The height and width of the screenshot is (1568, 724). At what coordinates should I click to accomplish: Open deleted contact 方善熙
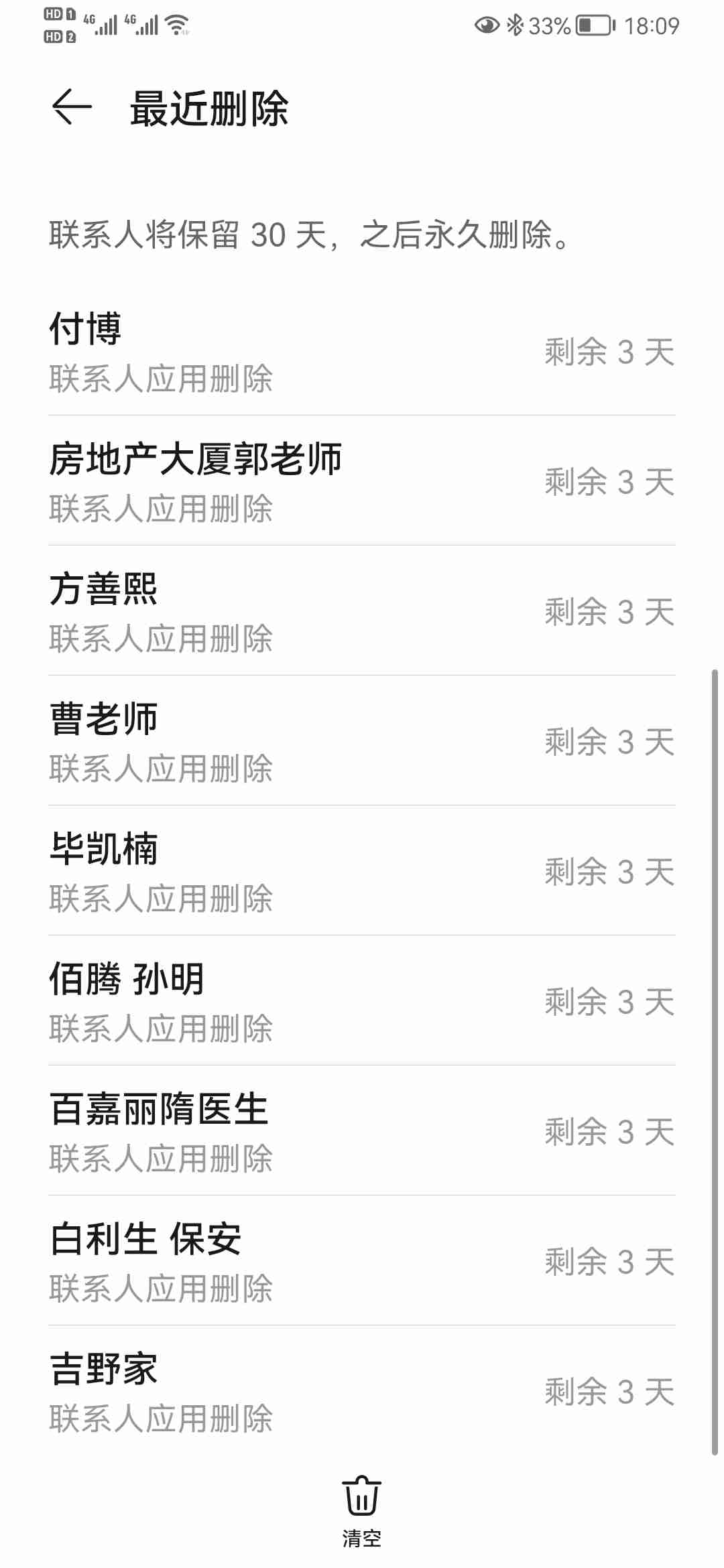[x=362, y=611]
